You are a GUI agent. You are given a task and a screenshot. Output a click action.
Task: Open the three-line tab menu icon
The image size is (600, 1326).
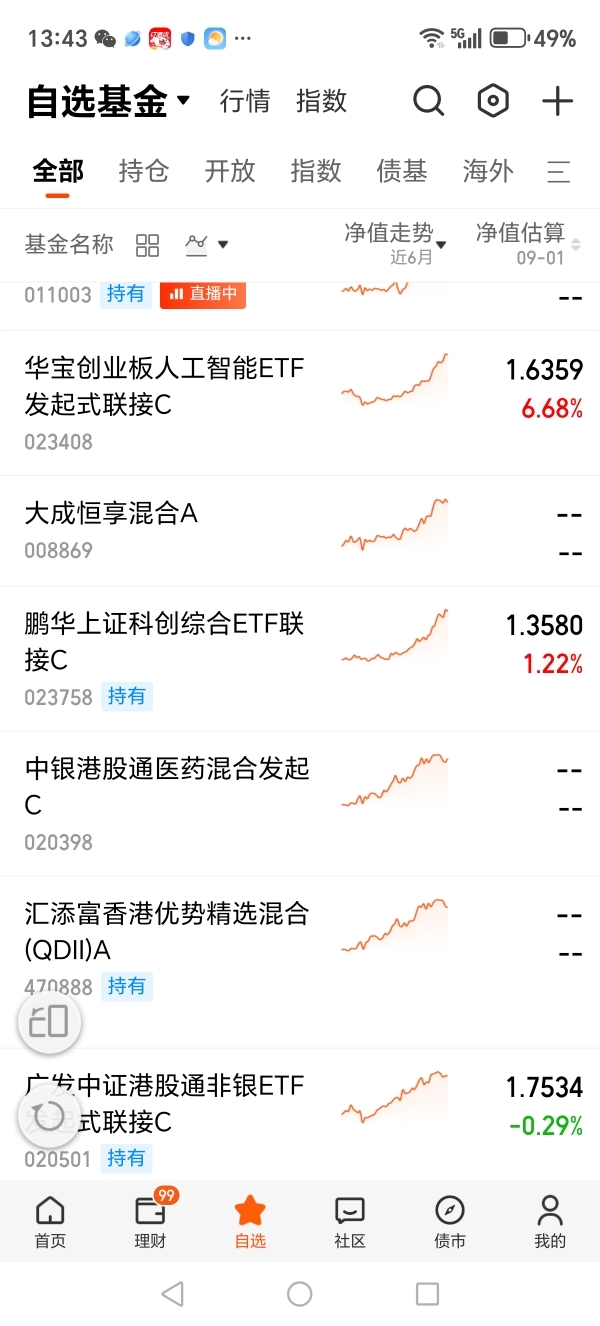pos(559,172)
